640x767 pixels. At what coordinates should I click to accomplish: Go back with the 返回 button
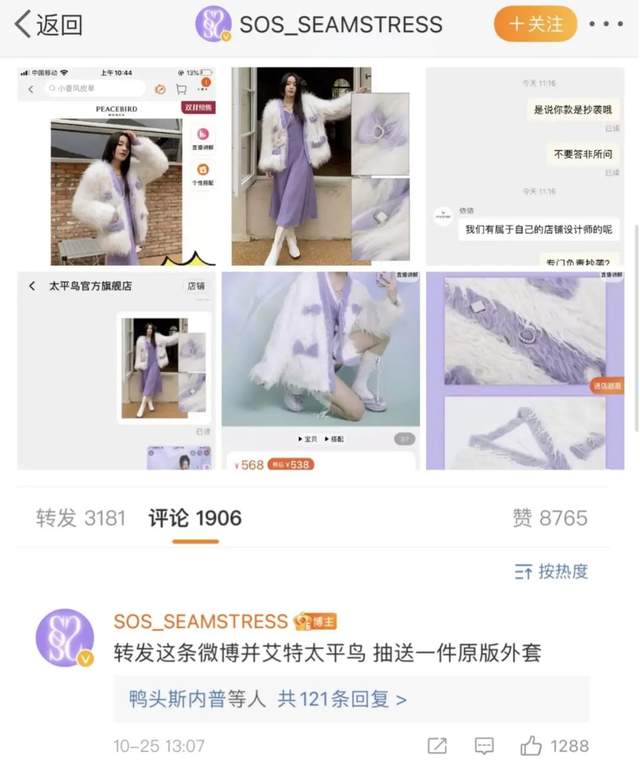[48, 24]
